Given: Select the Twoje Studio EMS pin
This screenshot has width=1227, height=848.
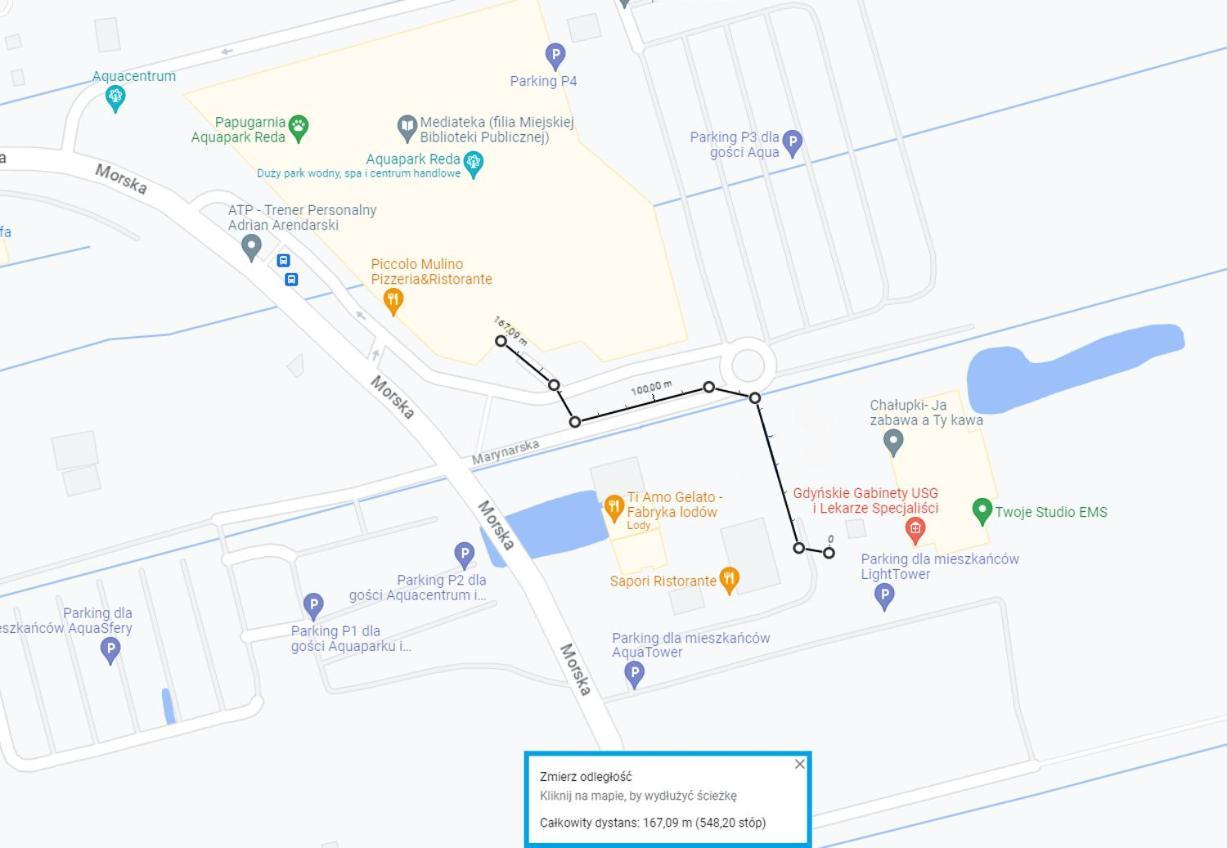Looking at the screenshot, I should tap(982, 511).
